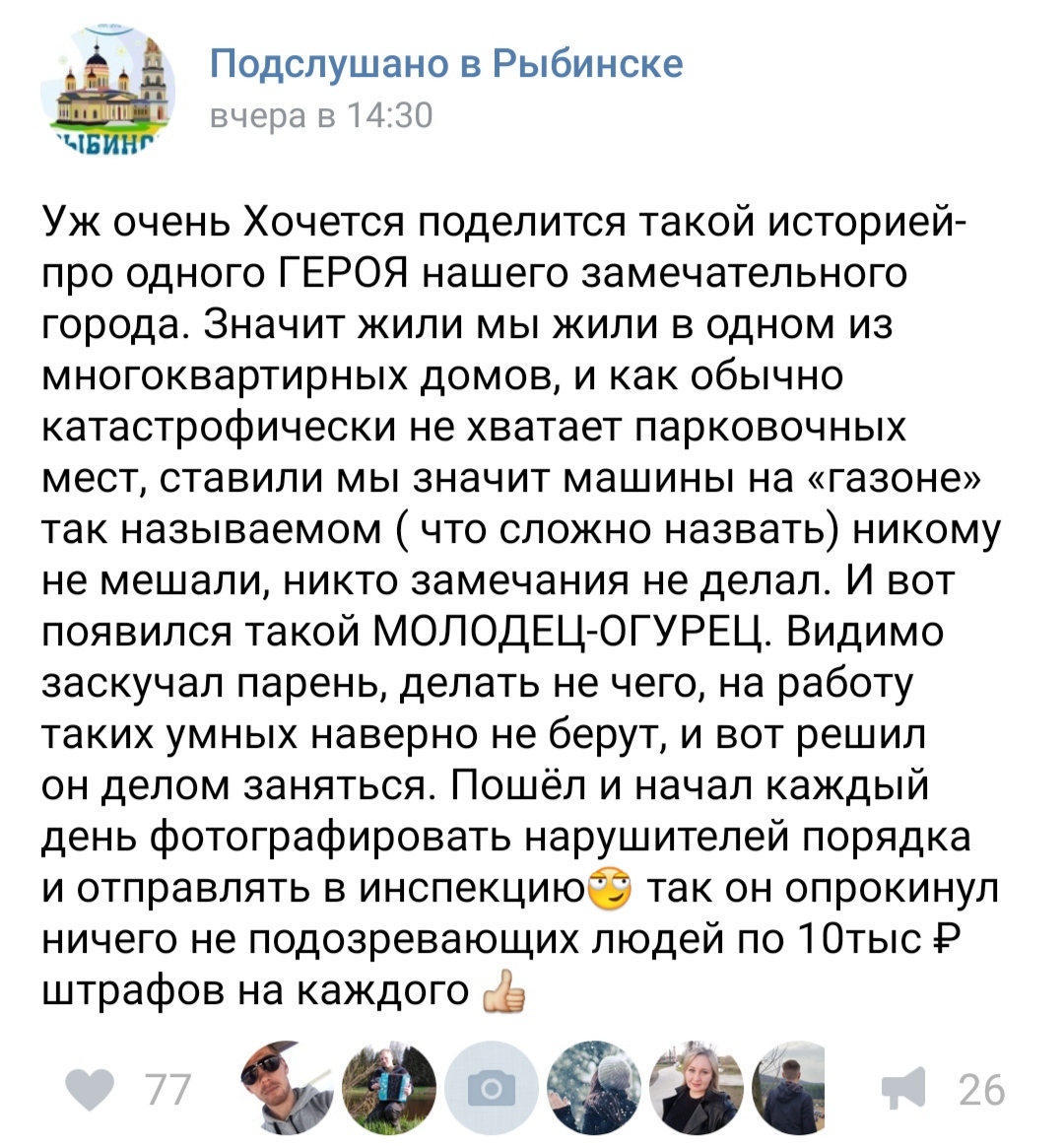Open the liker avatar wearing sunglasses
Image resolution: width=1064 pixels, height=1146 pixels.
coord(287,1088)
